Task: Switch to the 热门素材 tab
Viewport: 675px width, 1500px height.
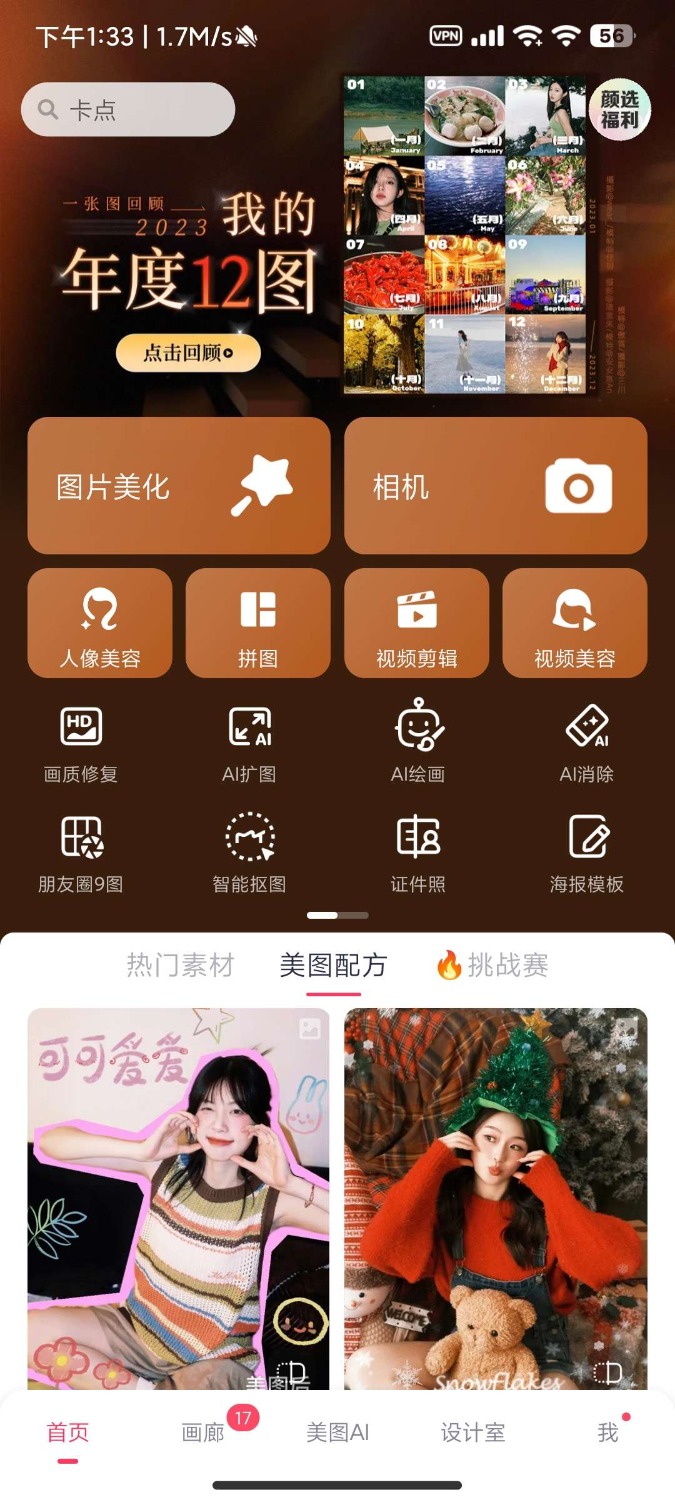Action: coord(180,965)
